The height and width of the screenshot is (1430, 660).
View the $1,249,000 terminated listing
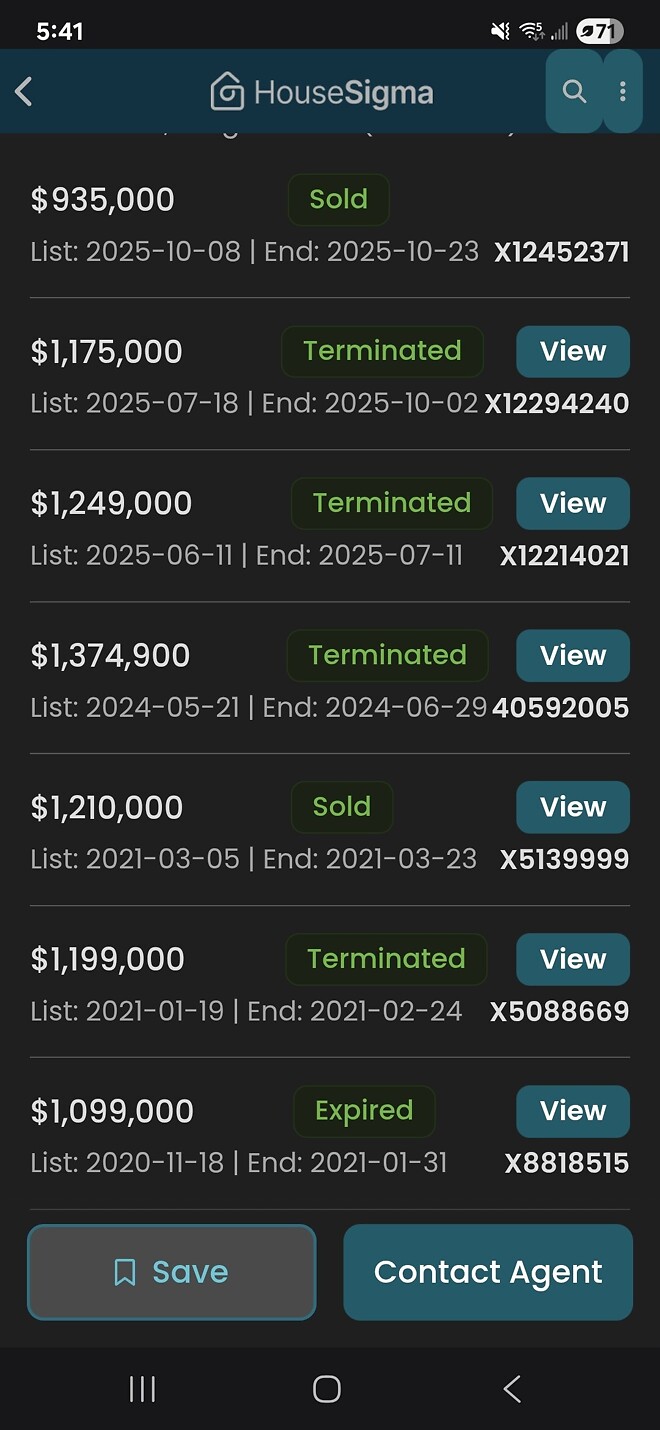coord(572,503)
